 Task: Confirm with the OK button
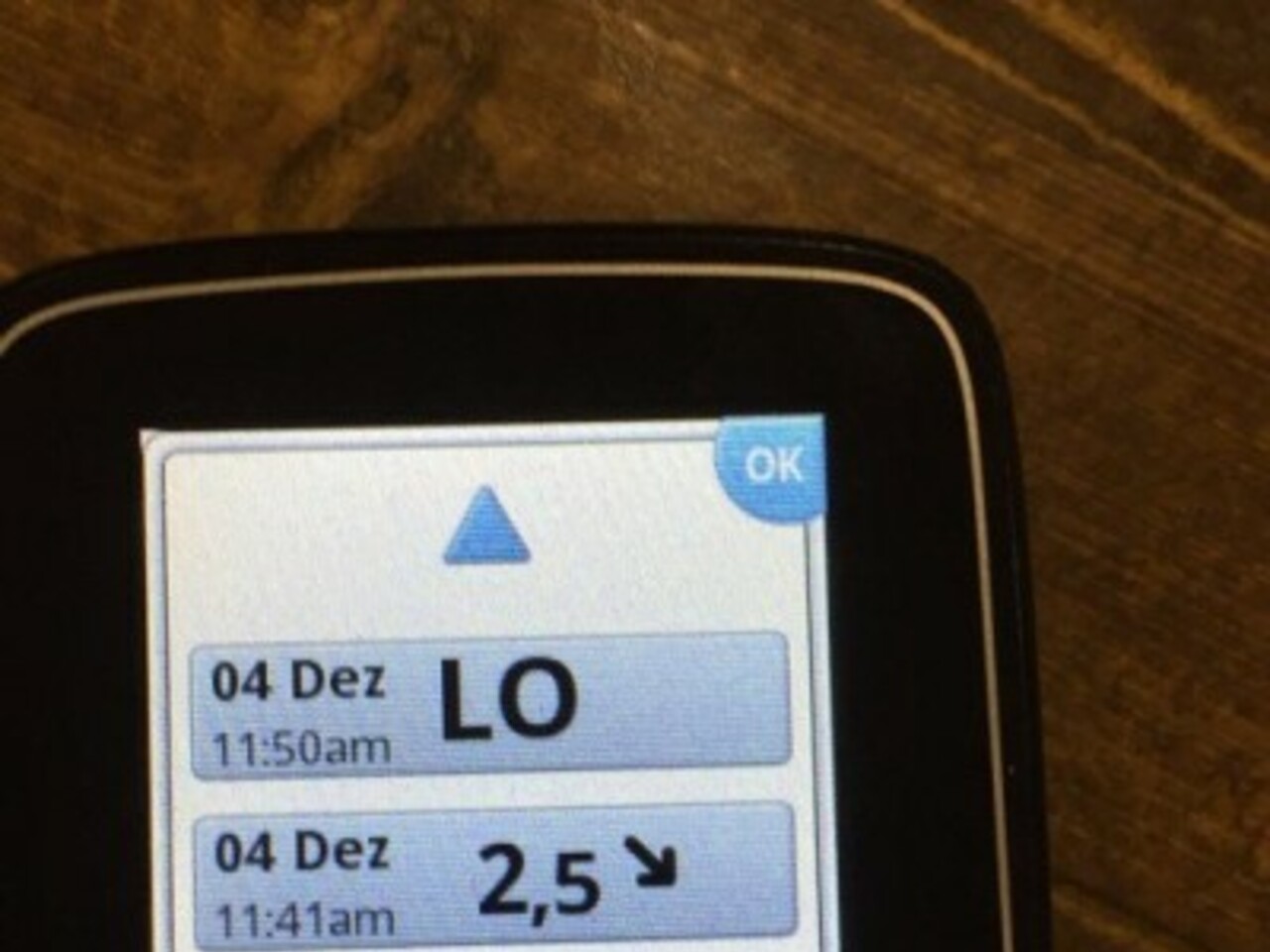774,466
